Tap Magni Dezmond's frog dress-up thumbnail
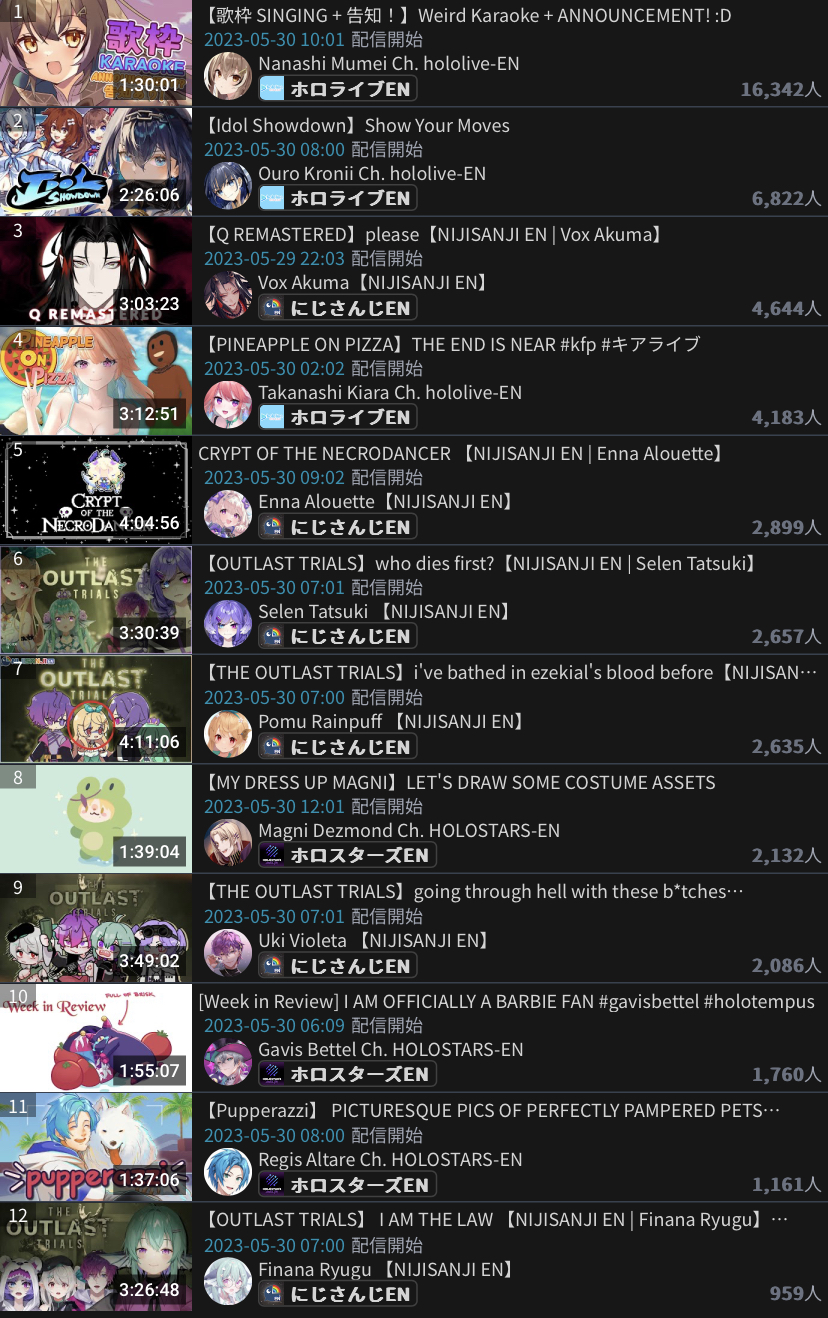The height and width of the screenshot is (1318, 828). point(96,818)
